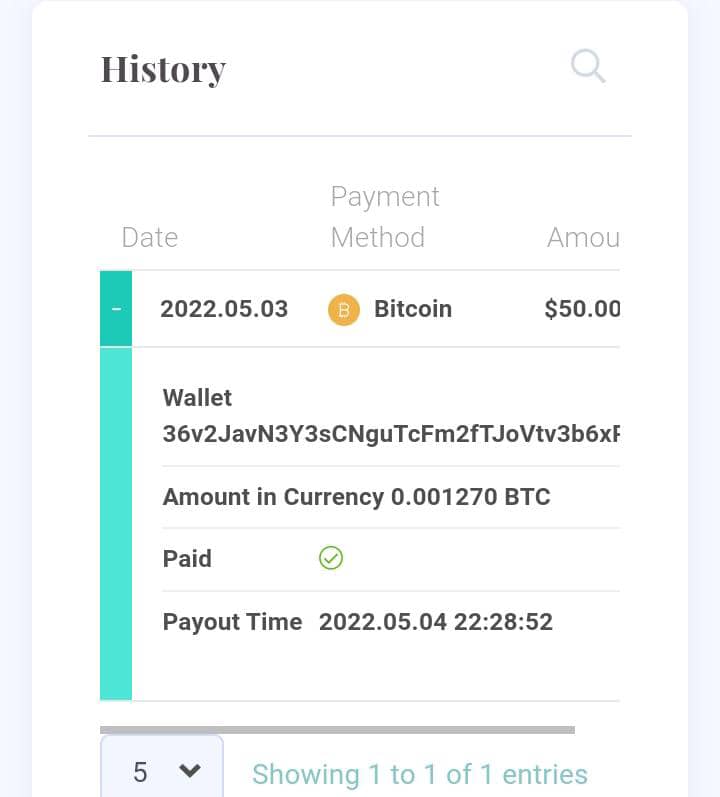This screenshot has width=720, height=797.
Task: Sort history by the Date column
Action: click(x=150, y=237)
